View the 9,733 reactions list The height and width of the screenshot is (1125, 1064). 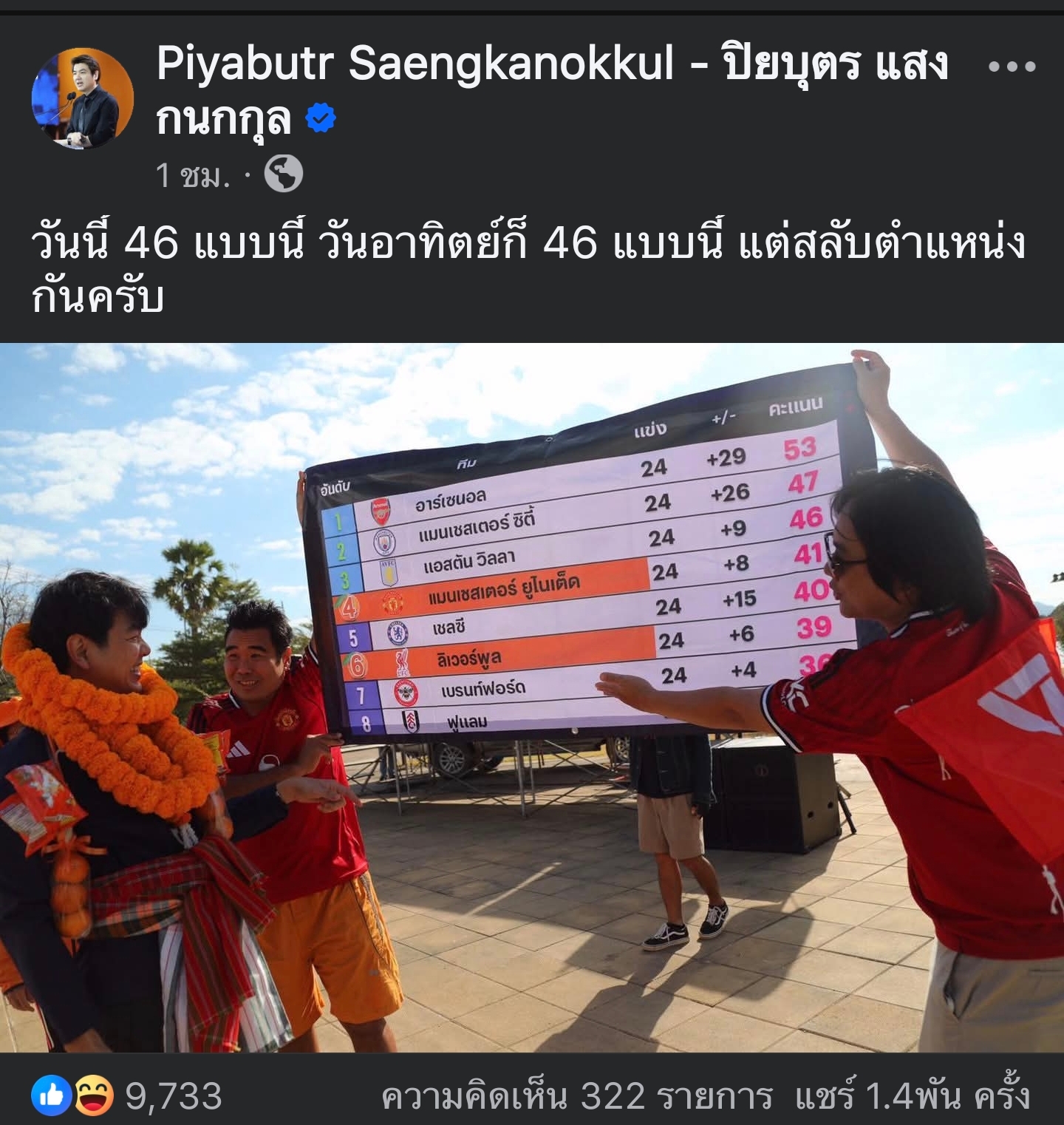(127, 1095)
